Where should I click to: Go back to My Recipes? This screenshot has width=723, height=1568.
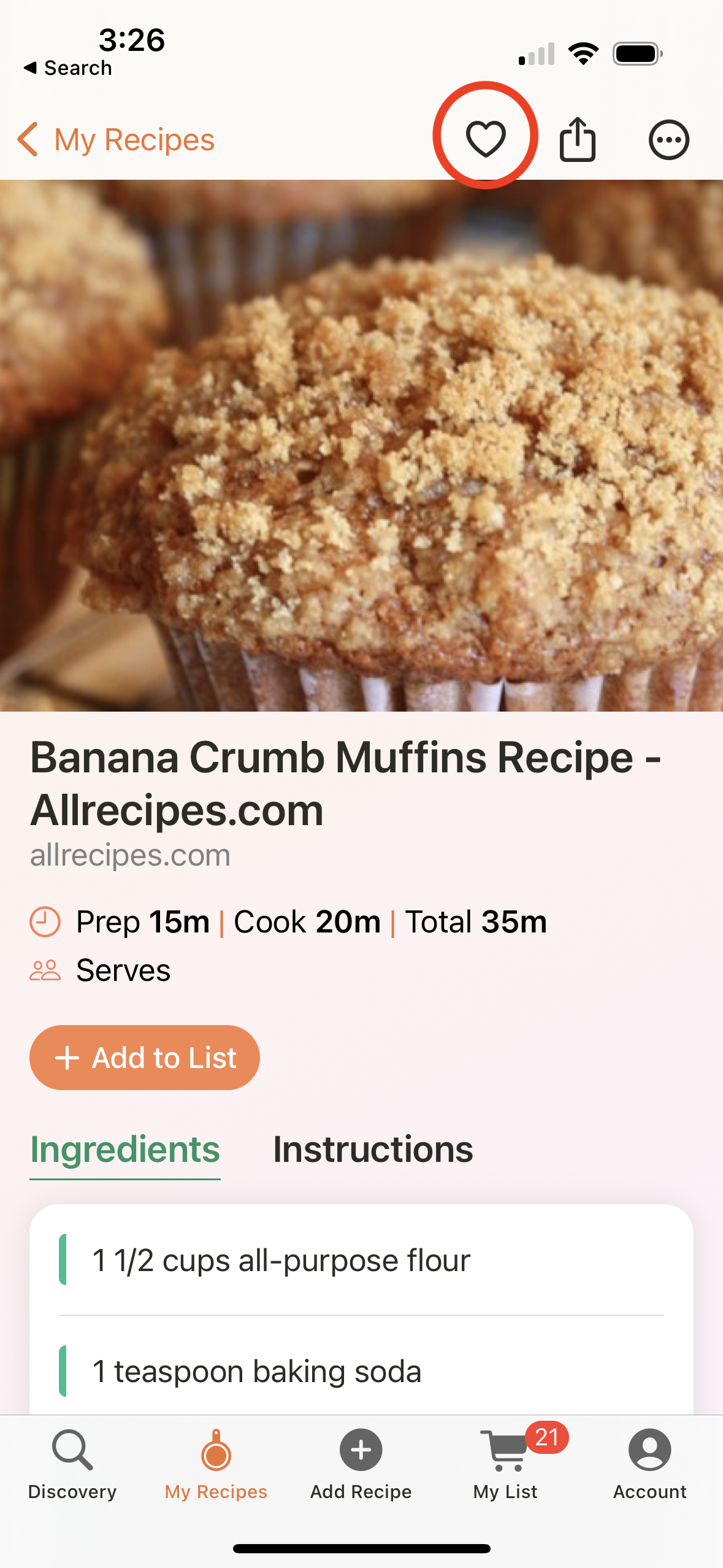pyautogui.click(x=116, y=139)
